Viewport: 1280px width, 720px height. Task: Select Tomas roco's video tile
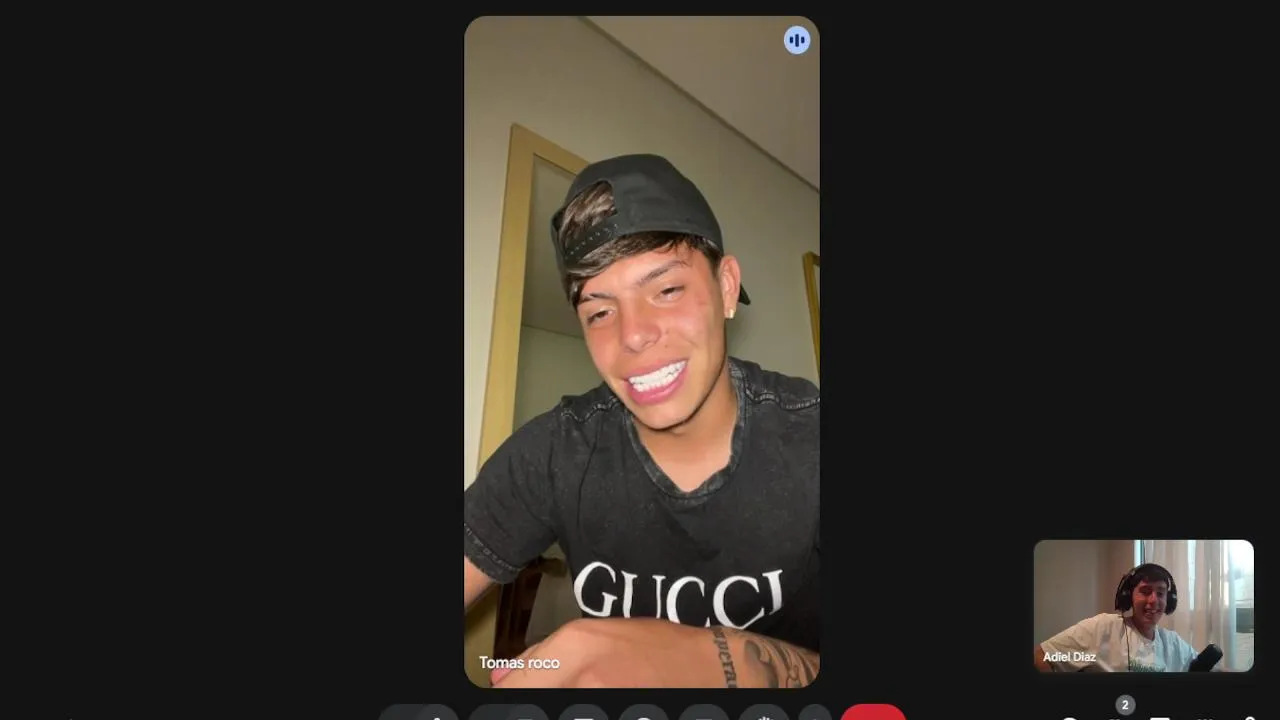pos(641,351)
